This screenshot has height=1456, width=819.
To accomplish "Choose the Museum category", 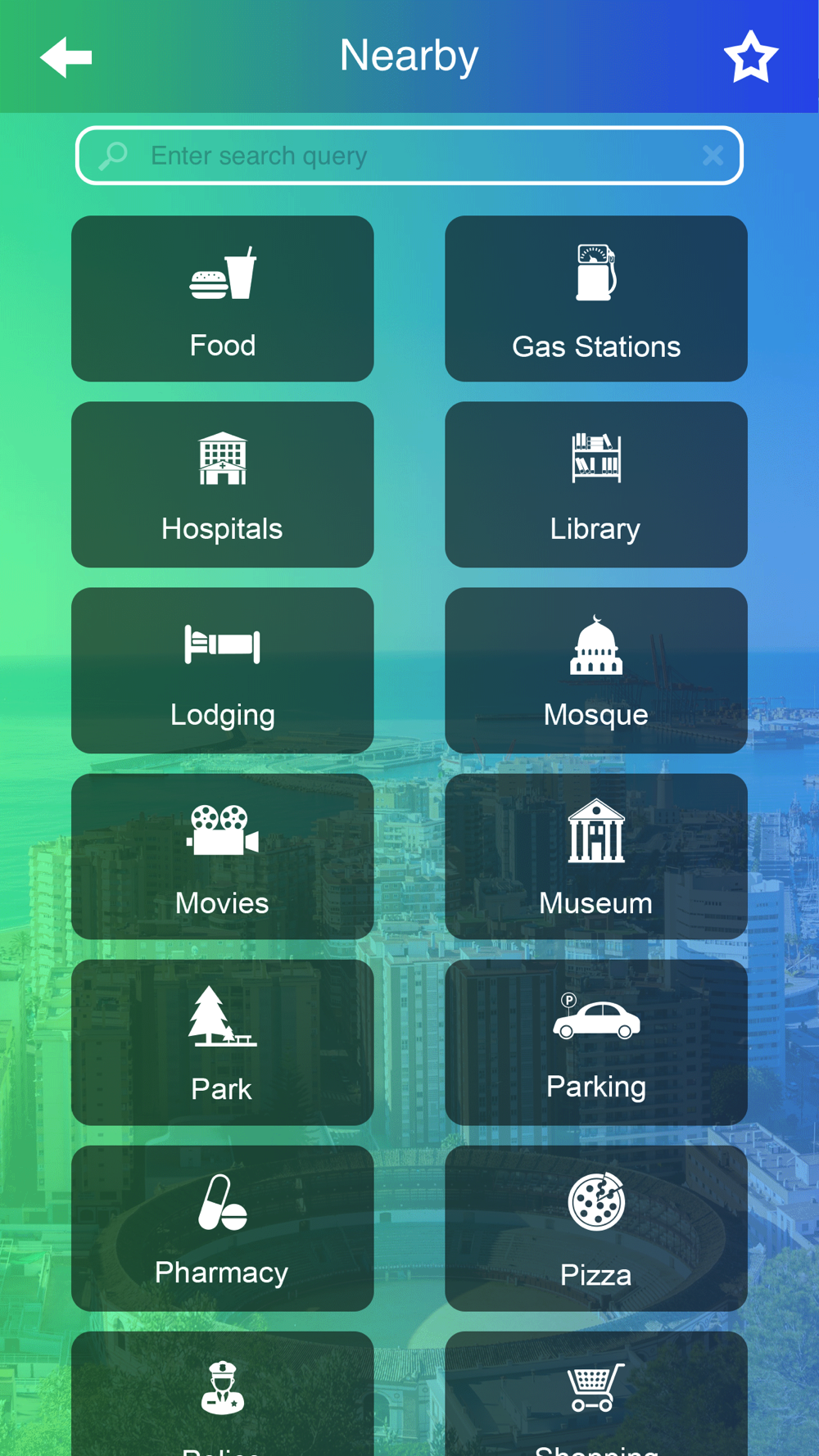I will coord(596,857).
